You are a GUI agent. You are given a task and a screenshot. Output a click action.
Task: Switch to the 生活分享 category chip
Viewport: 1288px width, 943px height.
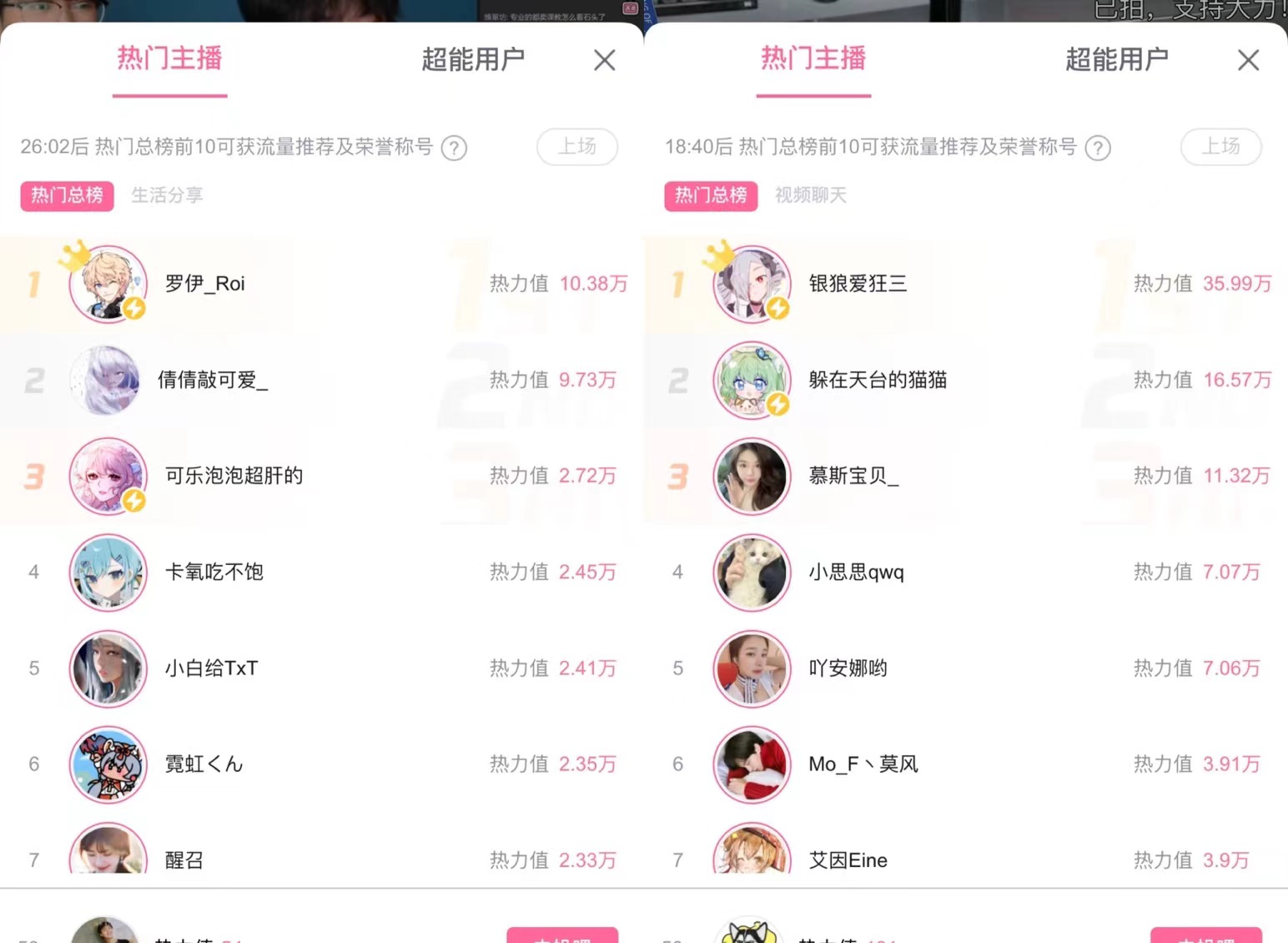pos(167,195)
